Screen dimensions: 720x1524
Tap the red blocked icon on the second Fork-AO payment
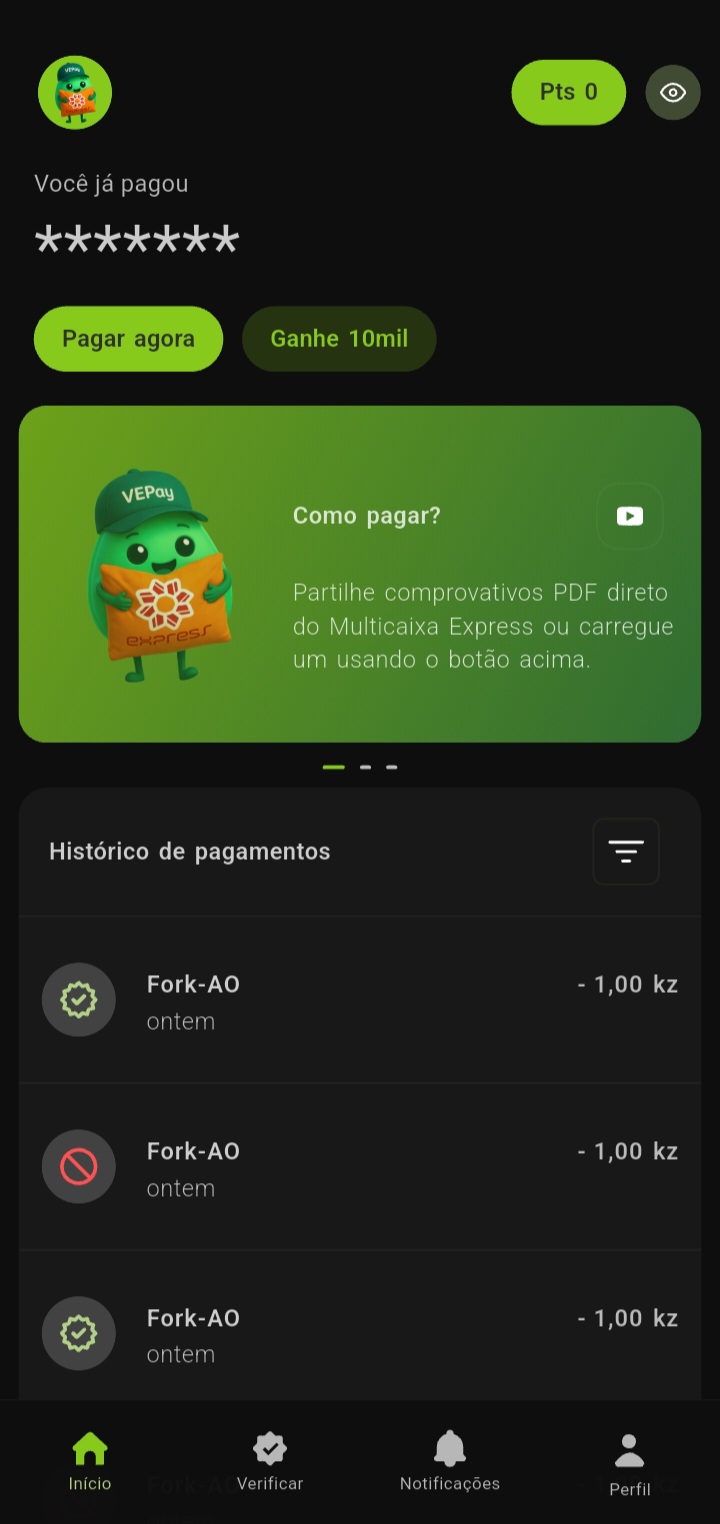[79, 1166]
